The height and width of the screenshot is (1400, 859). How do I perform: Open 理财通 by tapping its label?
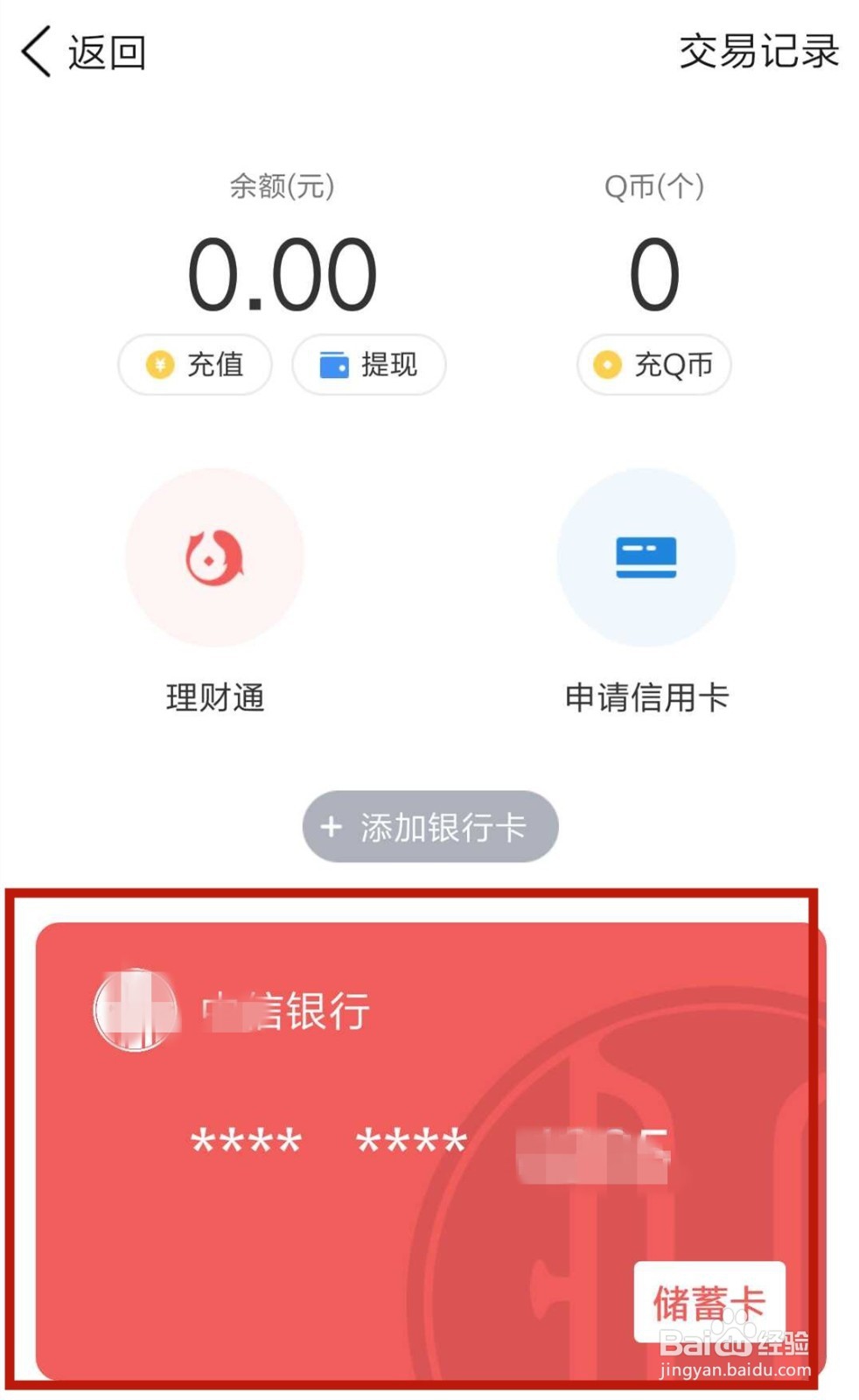pos(215,697)
